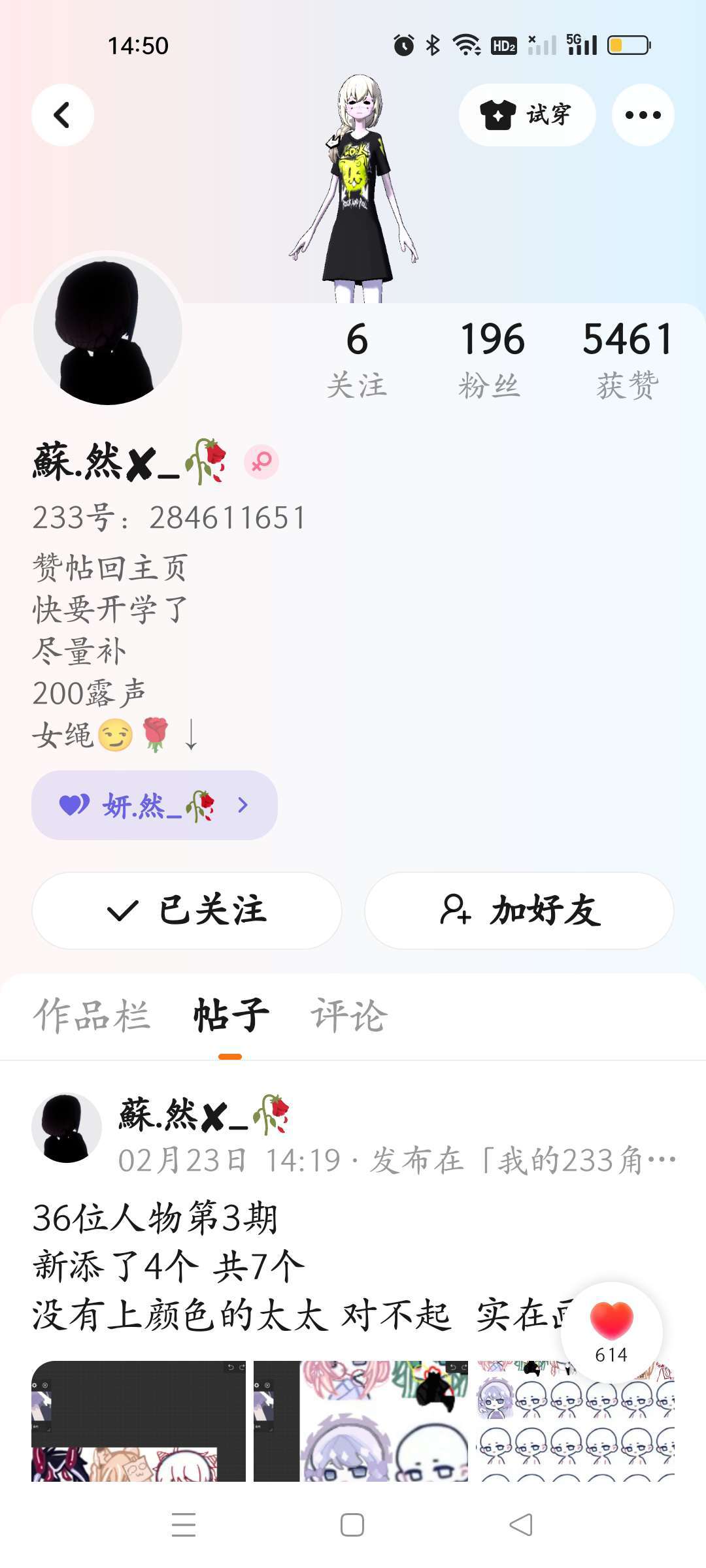Open the three-dot overflow menu
Screen dimensions: 706x1568
[643, 115]
